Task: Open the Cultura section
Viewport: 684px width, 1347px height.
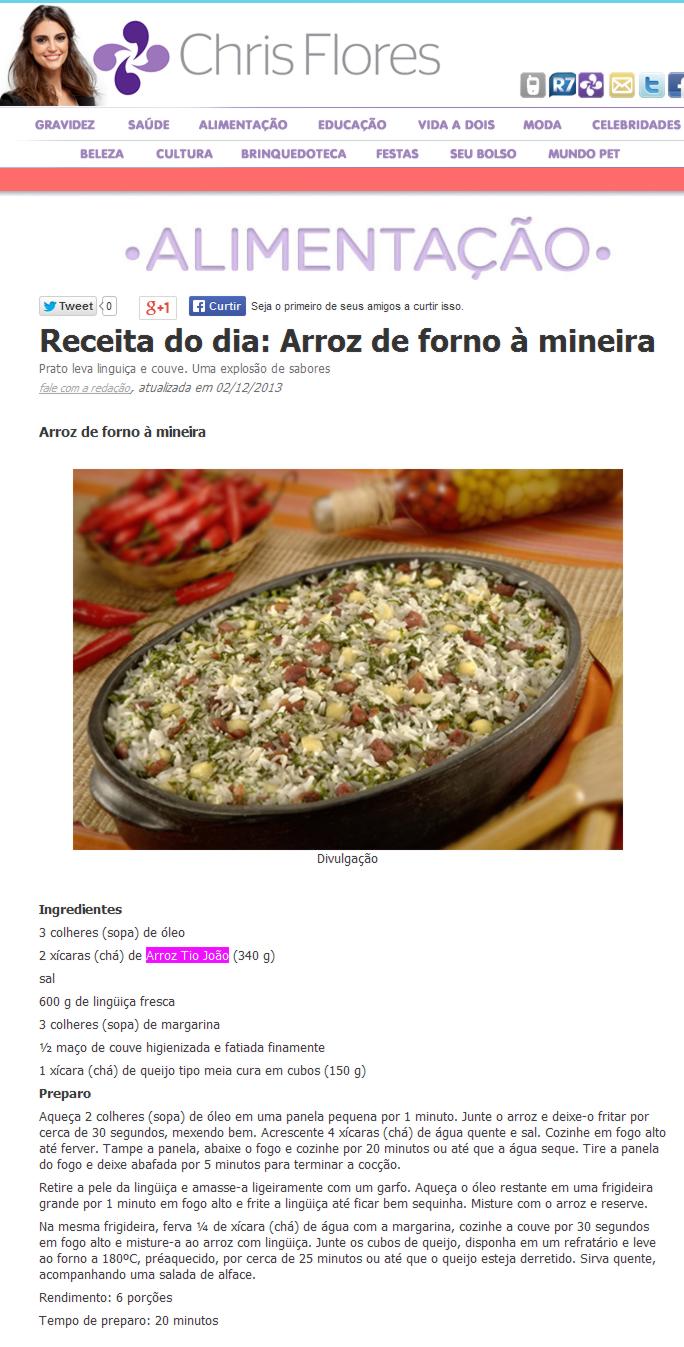Action: point(184,154)
